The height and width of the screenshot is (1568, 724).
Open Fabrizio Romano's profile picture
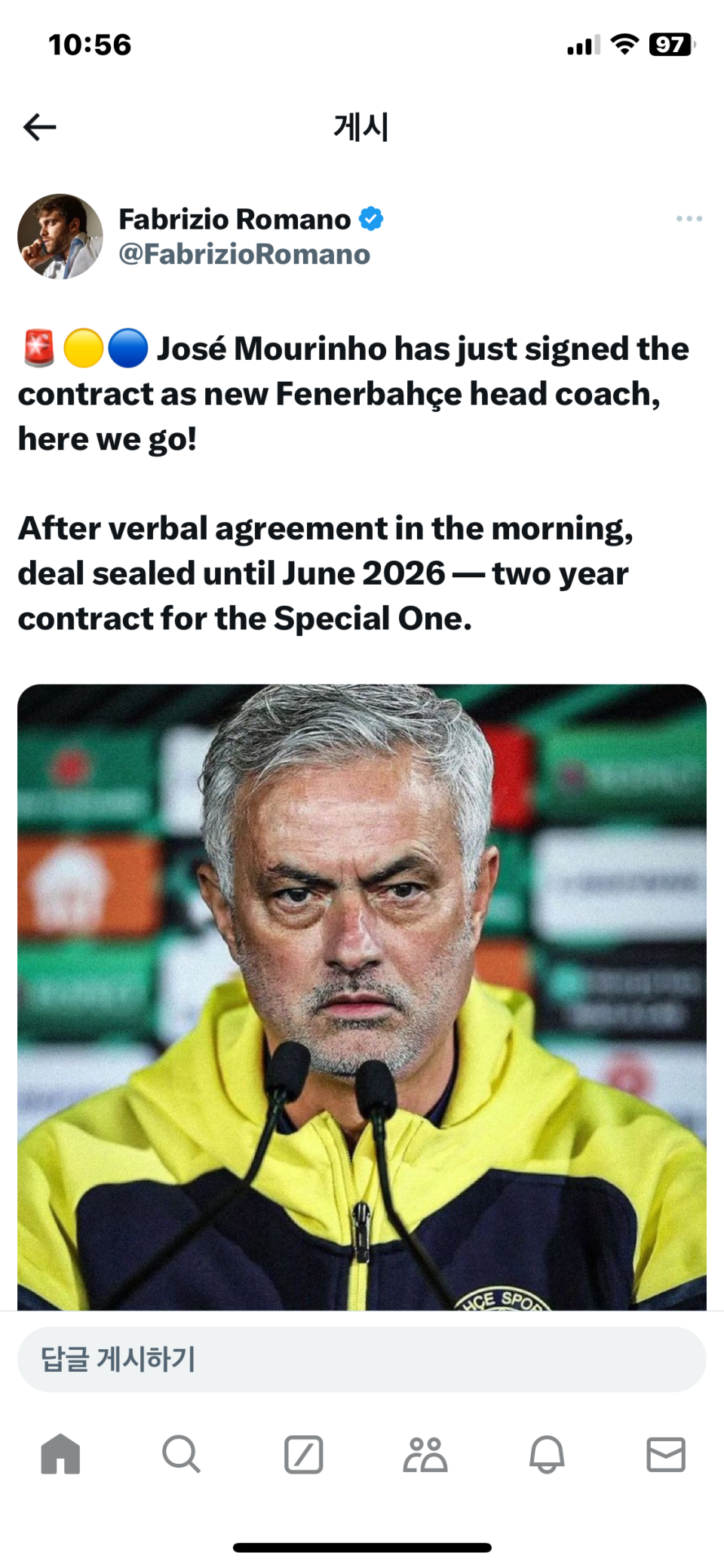(x=60, y=237)
